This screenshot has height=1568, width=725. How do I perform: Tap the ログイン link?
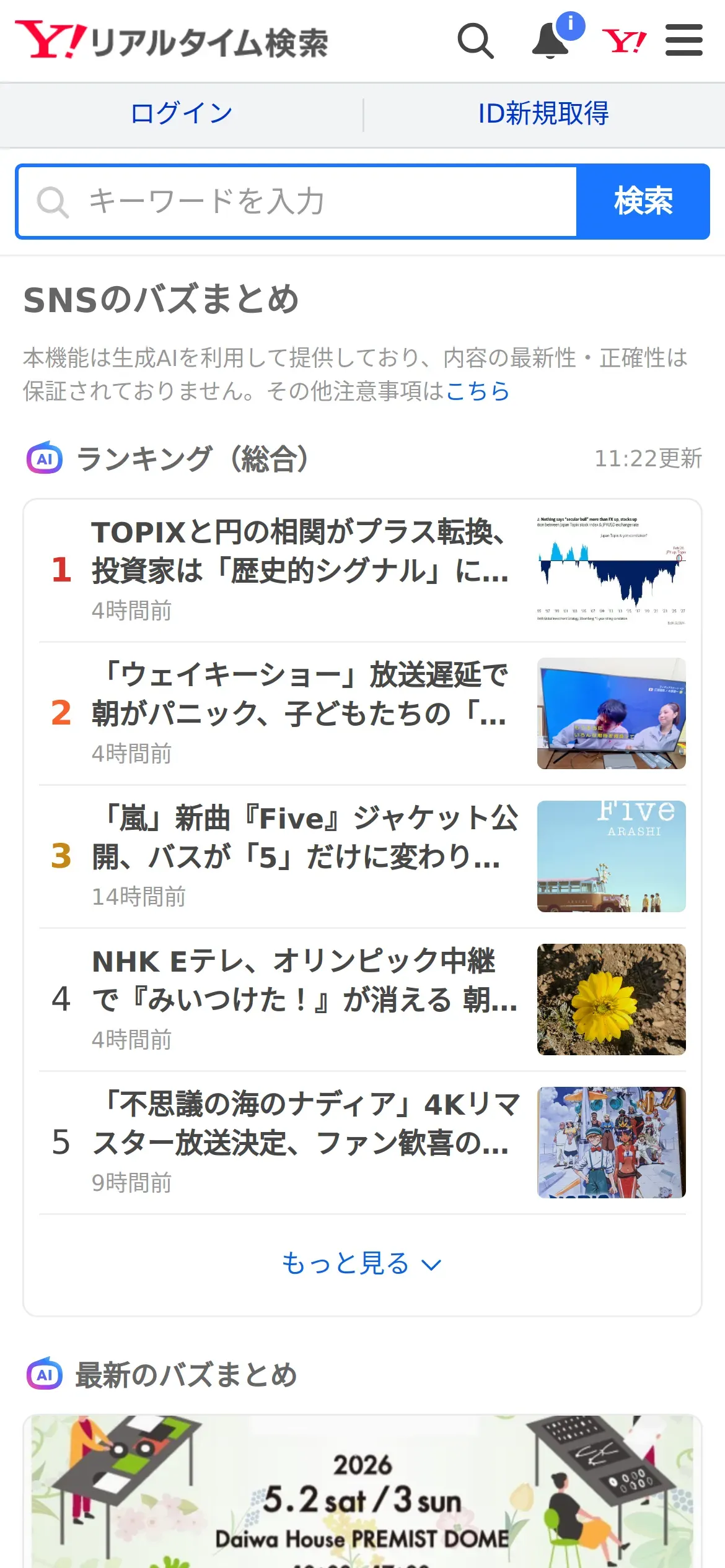182,114
